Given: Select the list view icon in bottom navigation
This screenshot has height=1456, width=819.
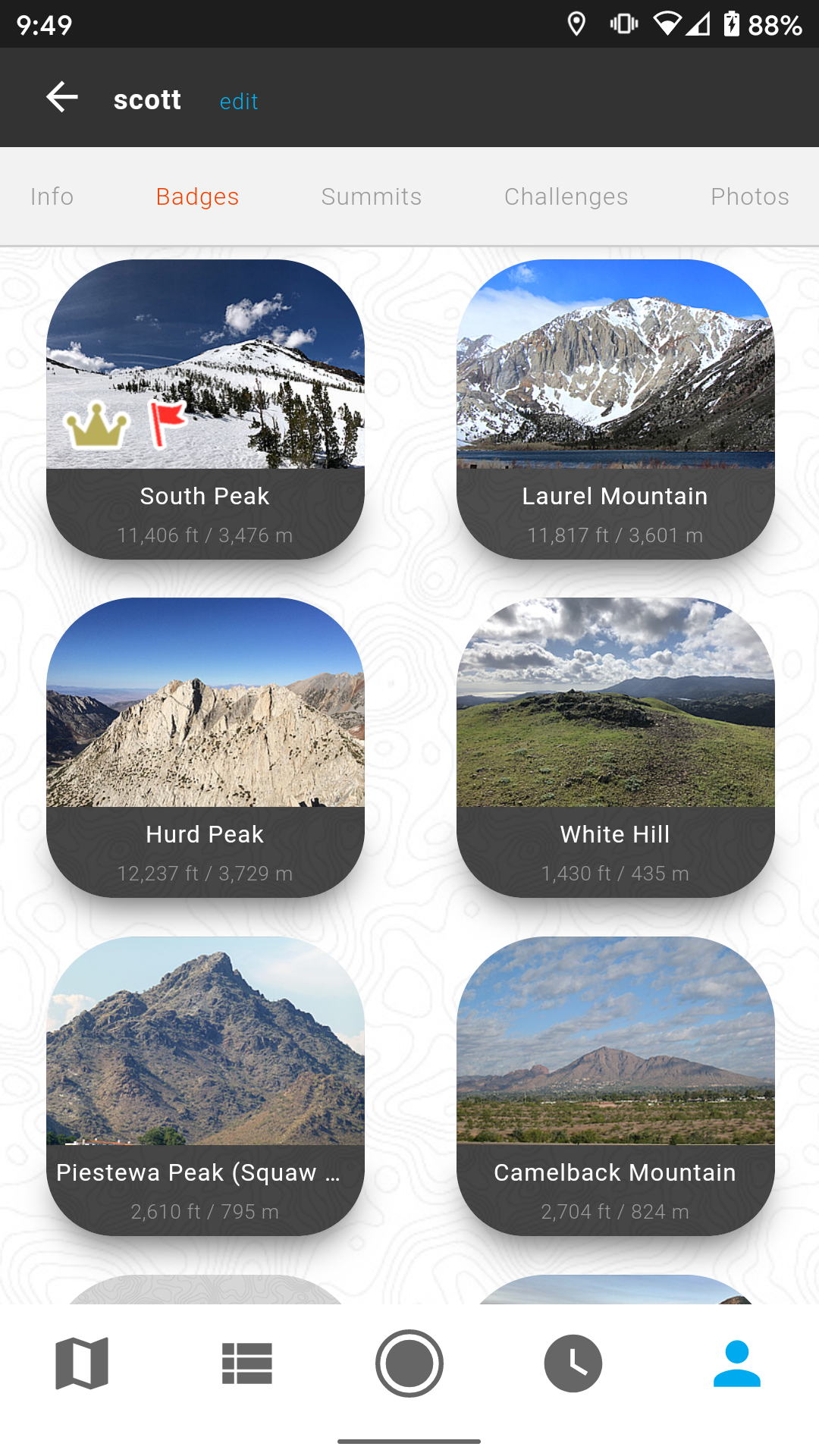Looking at the screenshot, I should click(246, 1363).
